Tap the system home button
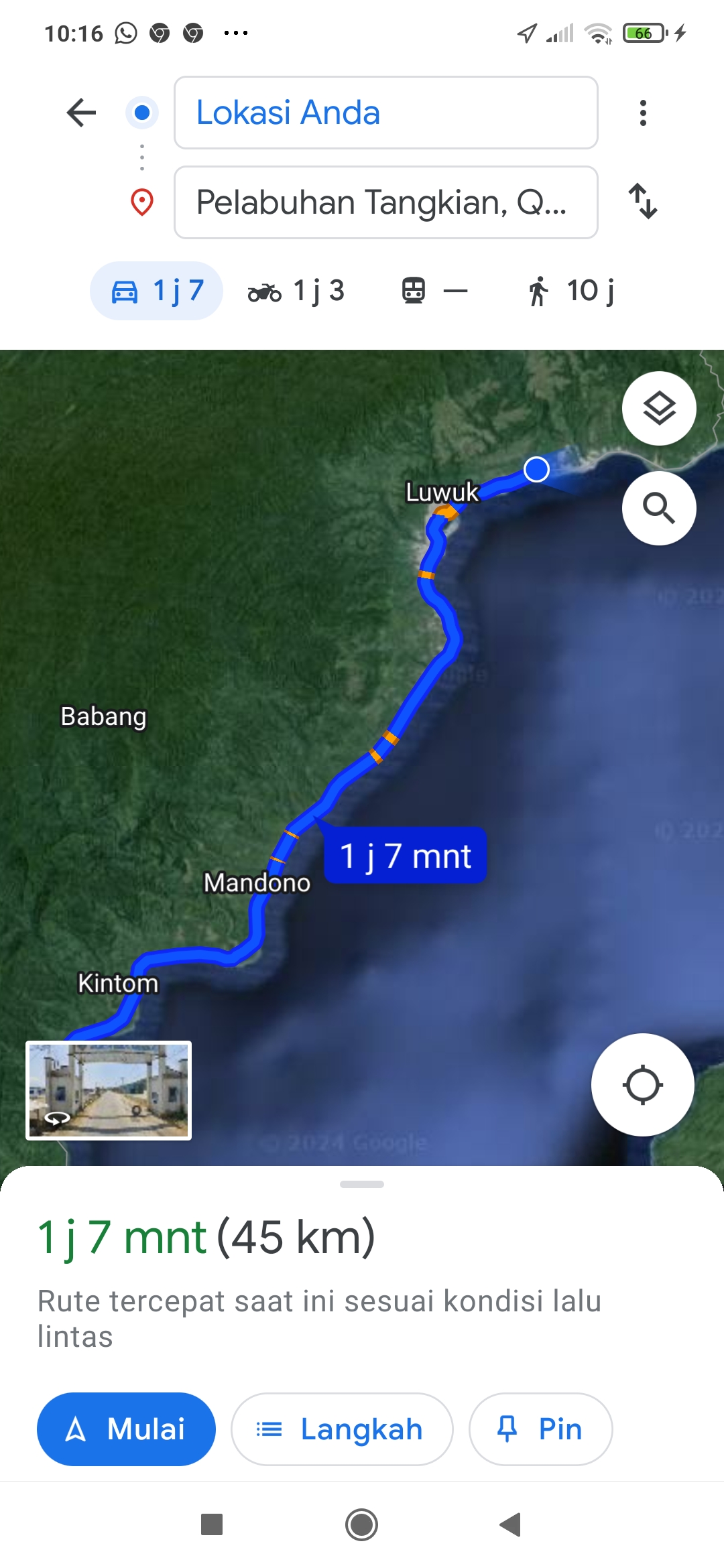 (361, 1525)
